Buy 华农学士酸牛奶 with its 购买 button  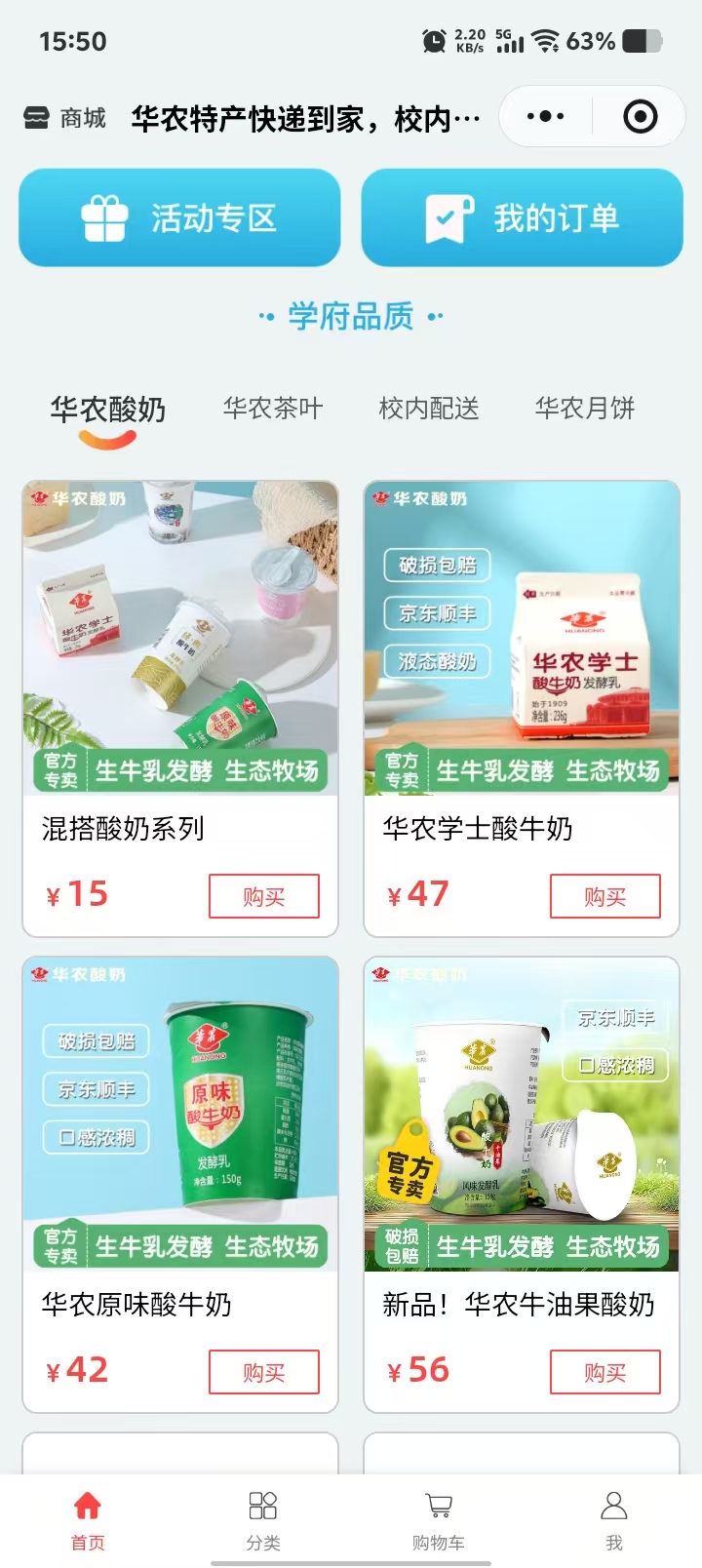pyautogui.click(x=605, y=896)
